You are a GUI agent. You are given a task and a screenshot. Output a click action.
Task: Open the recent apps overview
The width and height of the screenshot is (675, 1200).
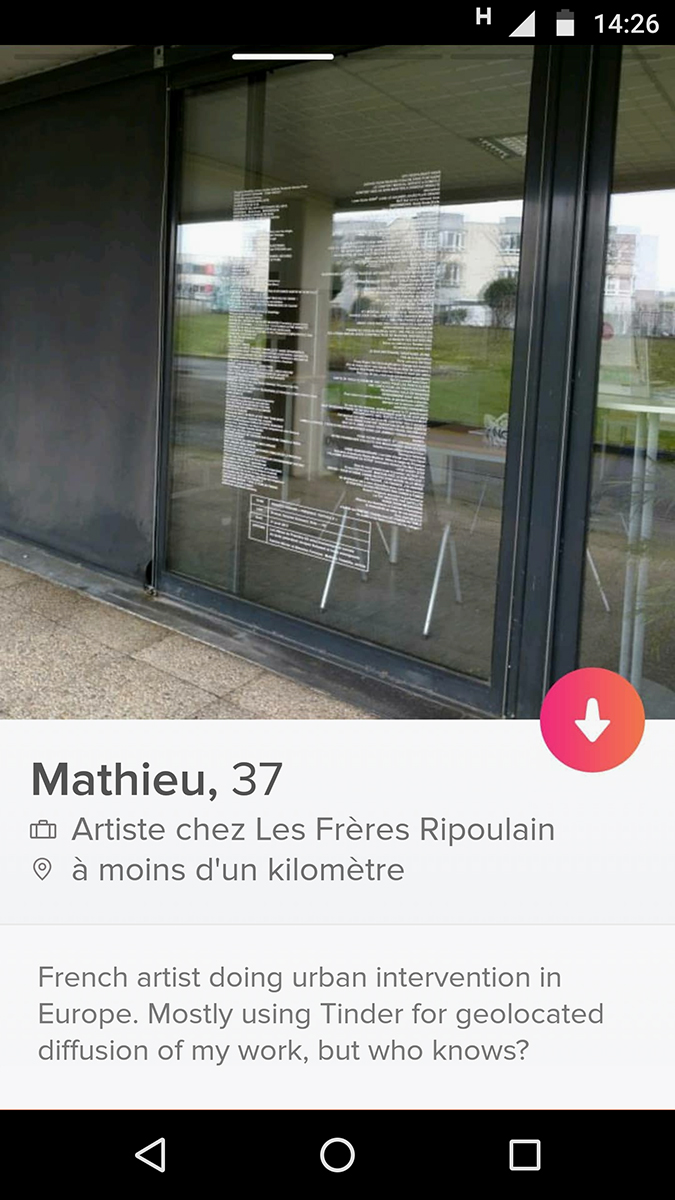[524, 1155]
